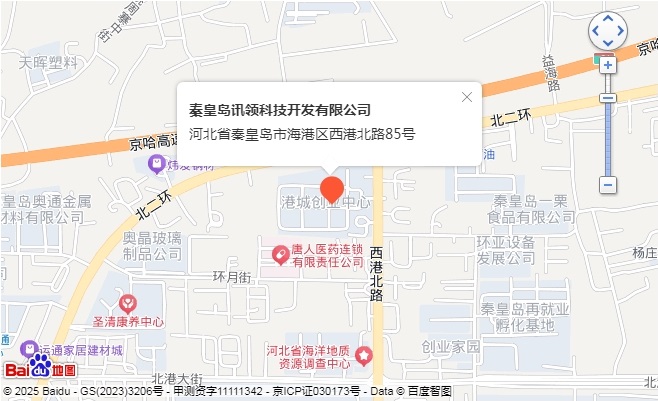Screen dimensions: 658x401
Task: Tap the pan control compass
Action: (607, 32)
